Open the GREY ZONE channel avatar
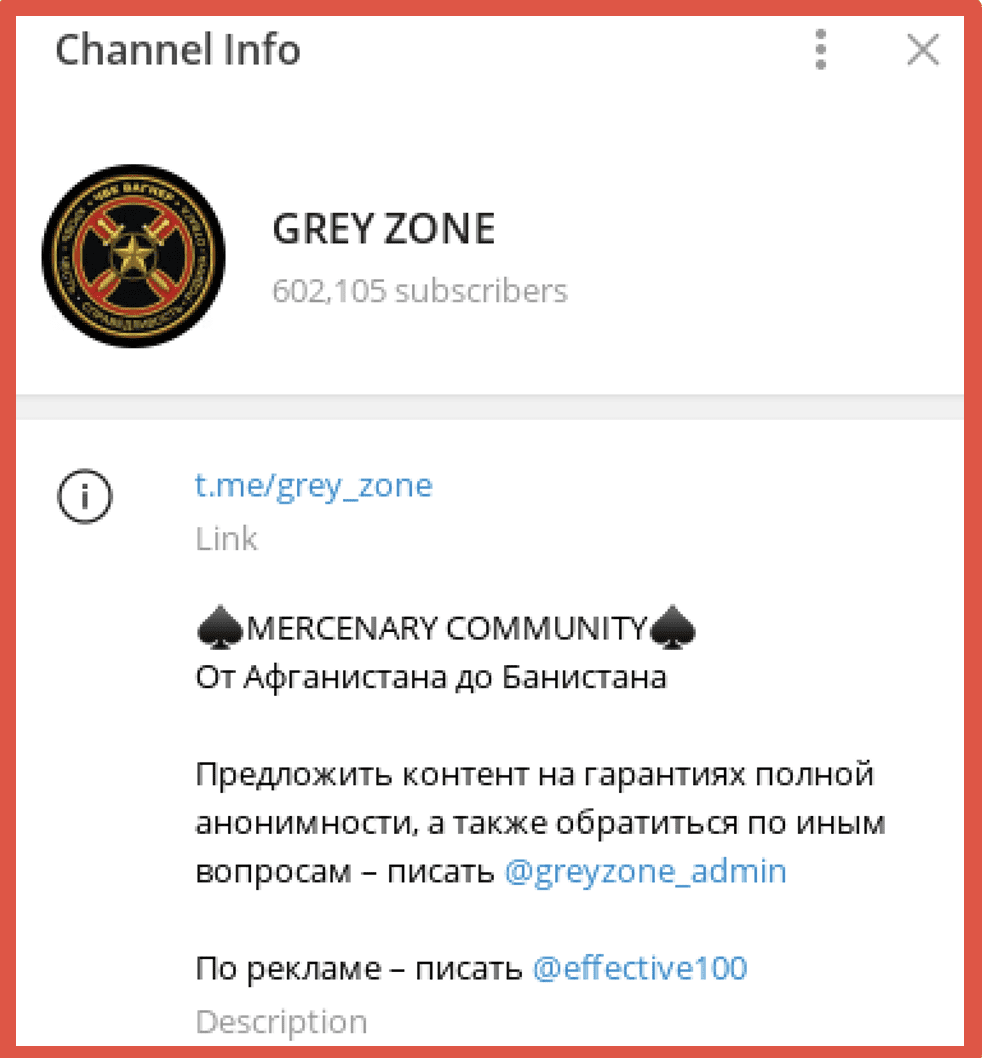The width and height of the screenshot is (982, 1058). coord(133,257)
